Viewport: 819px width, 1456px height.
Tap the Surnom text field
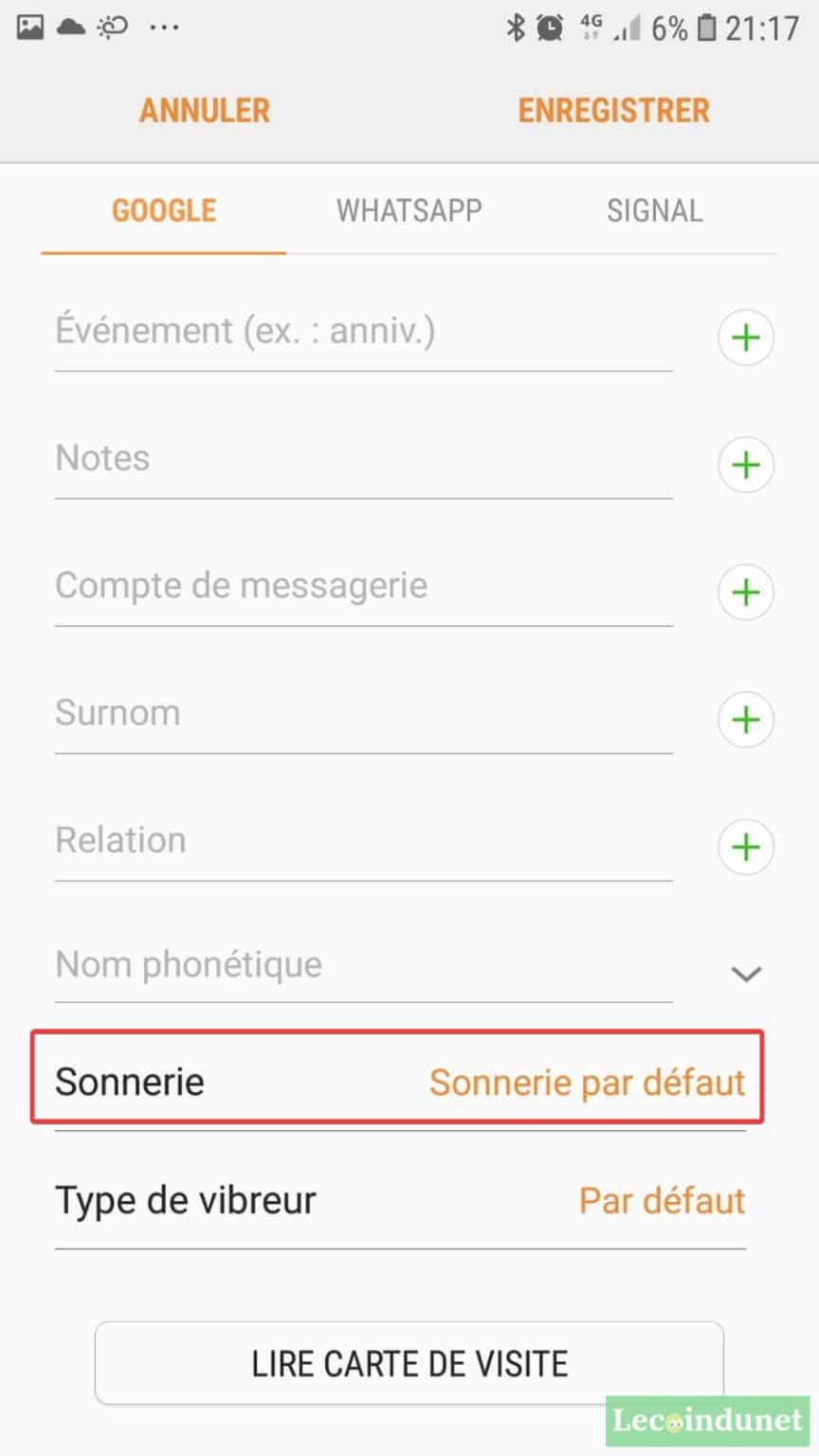pyautogui.click(x=363, y=714)
